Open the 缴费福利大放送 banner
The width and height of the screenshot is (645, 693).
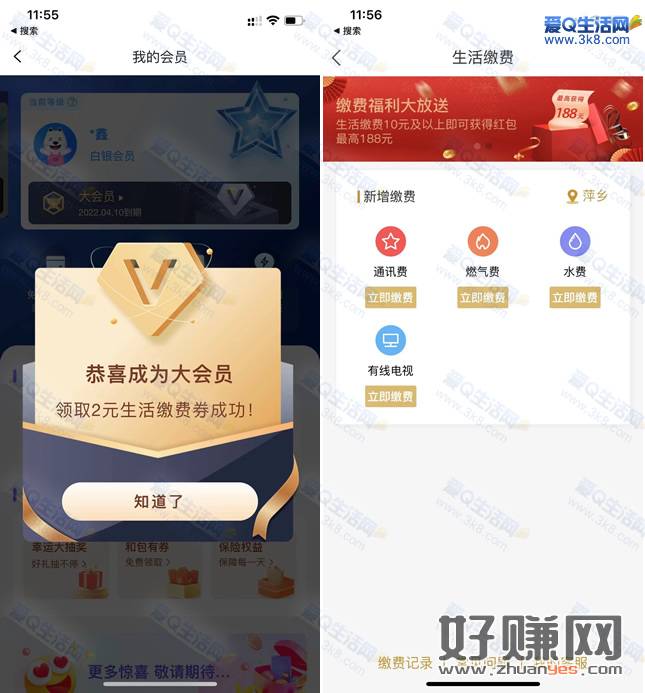click(x=482, y=119)
